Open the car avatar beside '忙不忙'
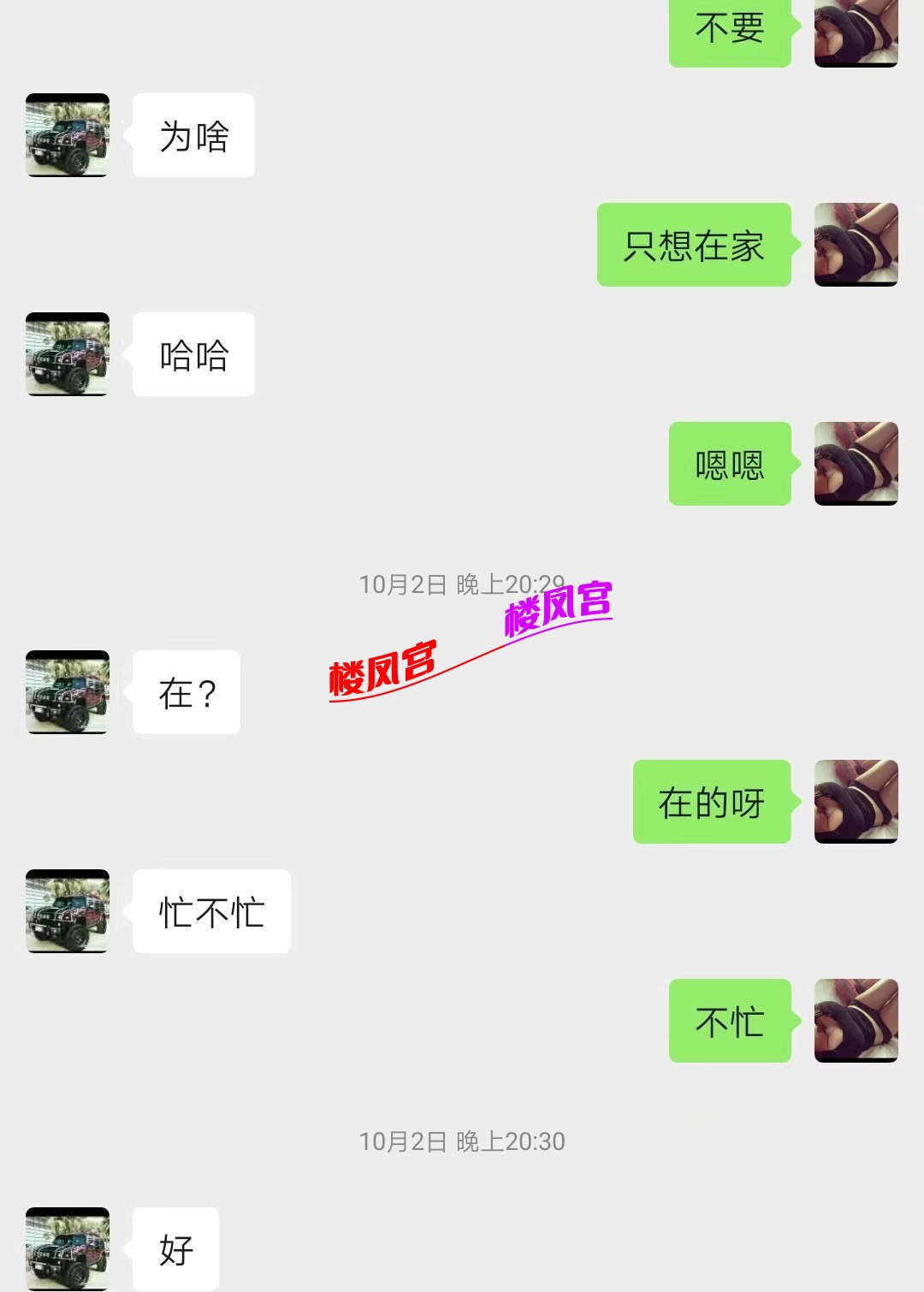Image resolution: width=924 pixels, height=1292 pixels. [67, 910]
